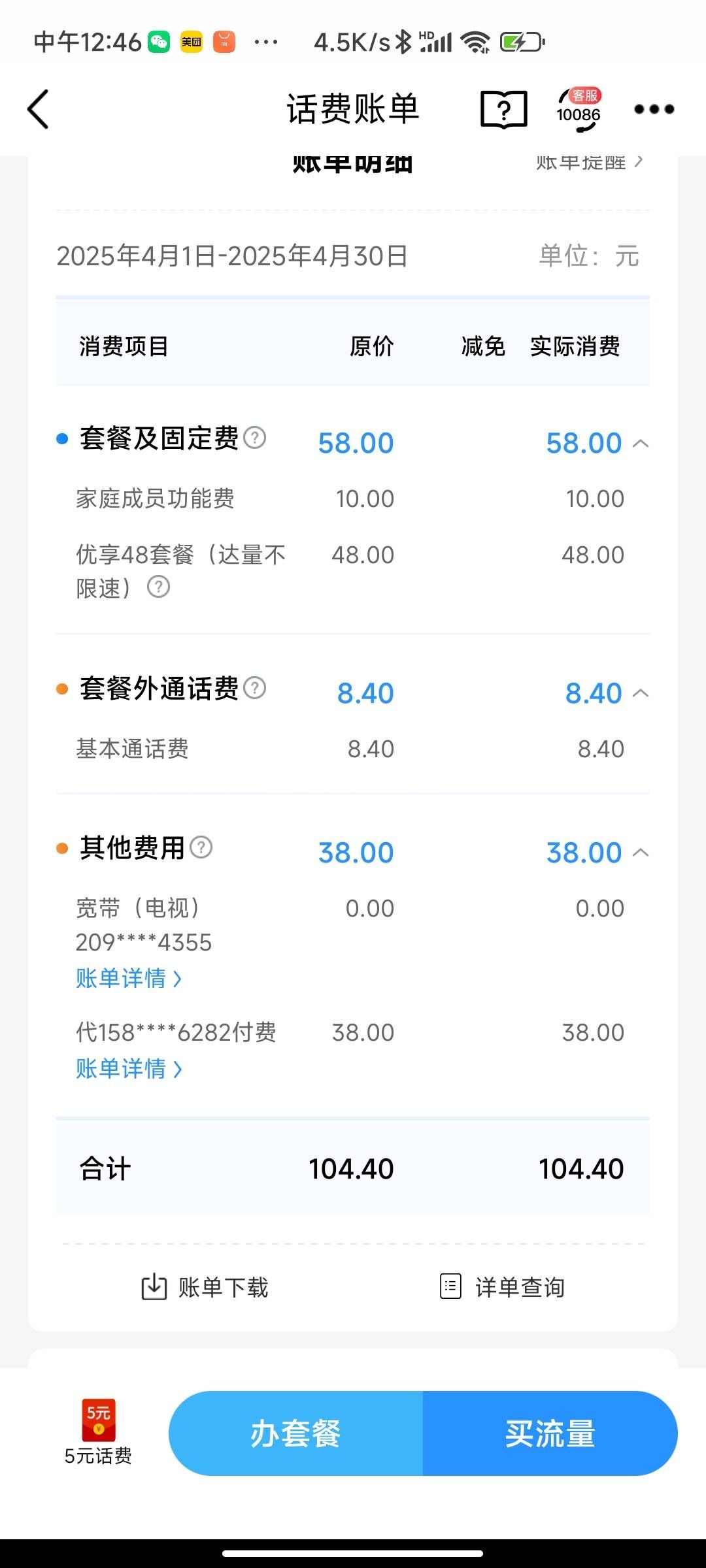Image resolution: width=706 pixels, height=1568 pixels.
Task: Collapse the 套餐外通话费 8.40 section
Action: (x=641, y=693)
